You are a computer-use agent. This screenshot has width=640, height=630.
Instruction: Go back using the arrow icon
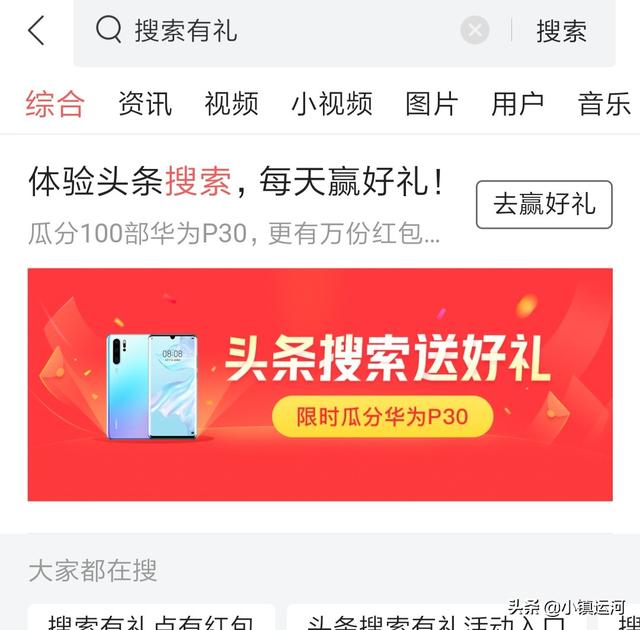(x=37, y=31)
